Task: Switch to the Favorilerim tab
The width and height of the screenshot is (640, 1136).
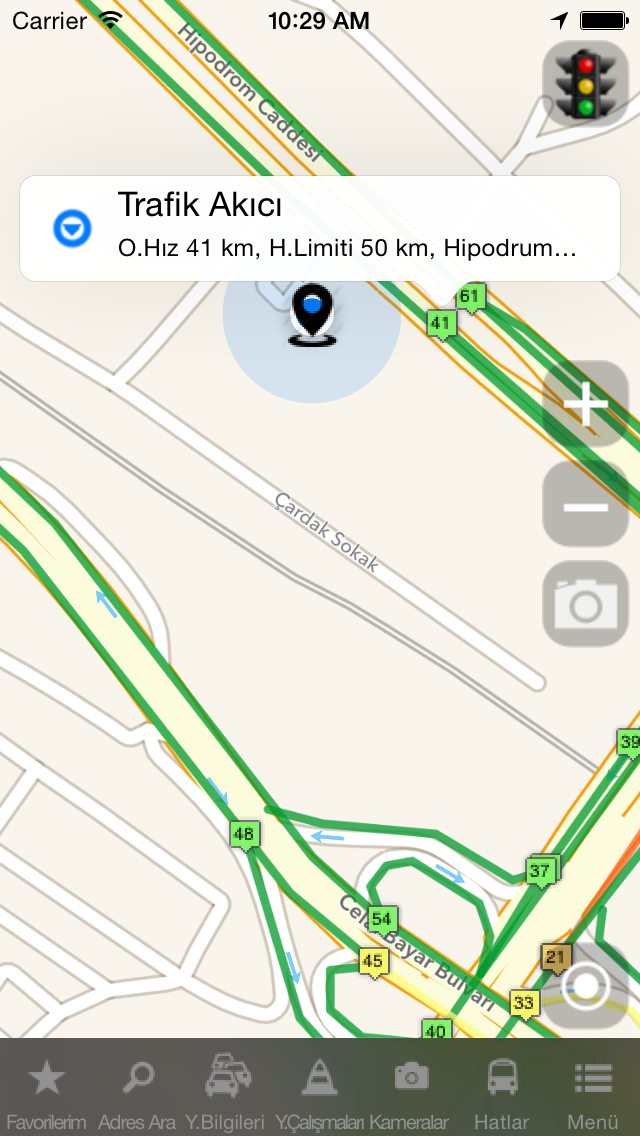Action: coord(46,1090)
